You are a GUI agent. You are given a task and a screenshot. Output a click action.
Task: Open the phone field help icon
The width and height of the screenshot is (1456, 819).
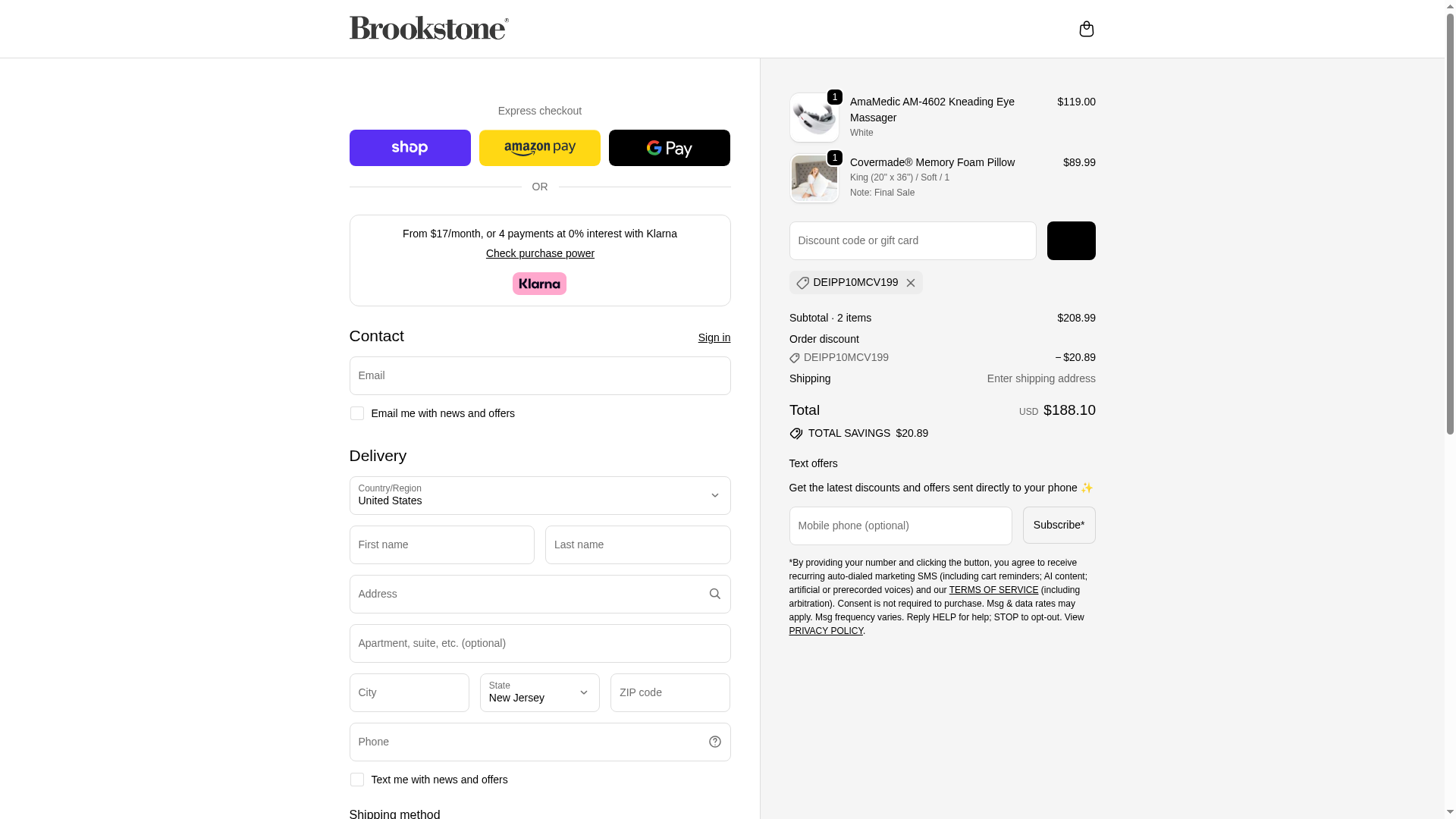coord(714,742)
